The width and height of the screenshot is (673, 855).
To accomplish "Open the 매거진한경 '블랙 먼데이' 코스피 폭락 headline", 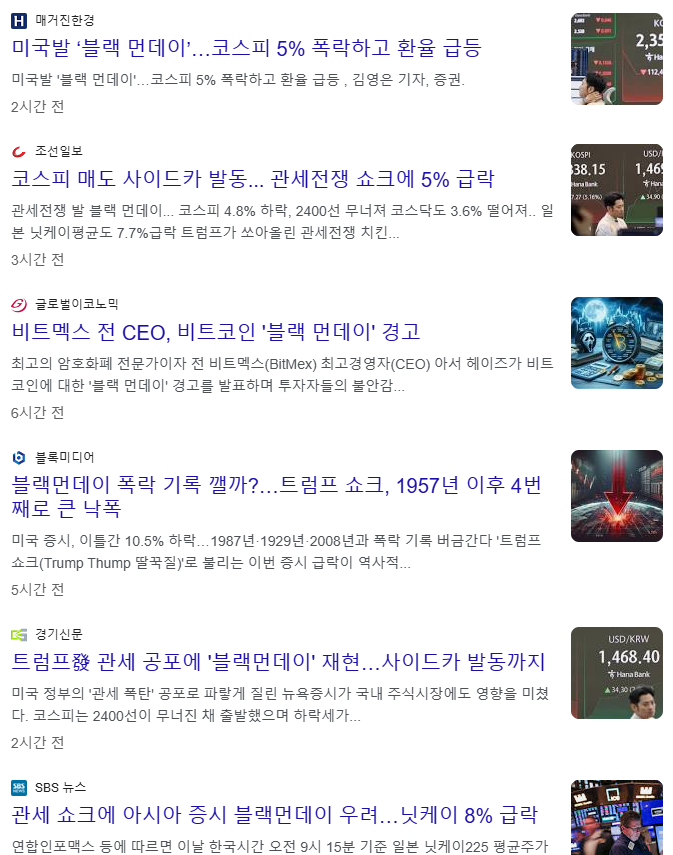I will 246,47.
